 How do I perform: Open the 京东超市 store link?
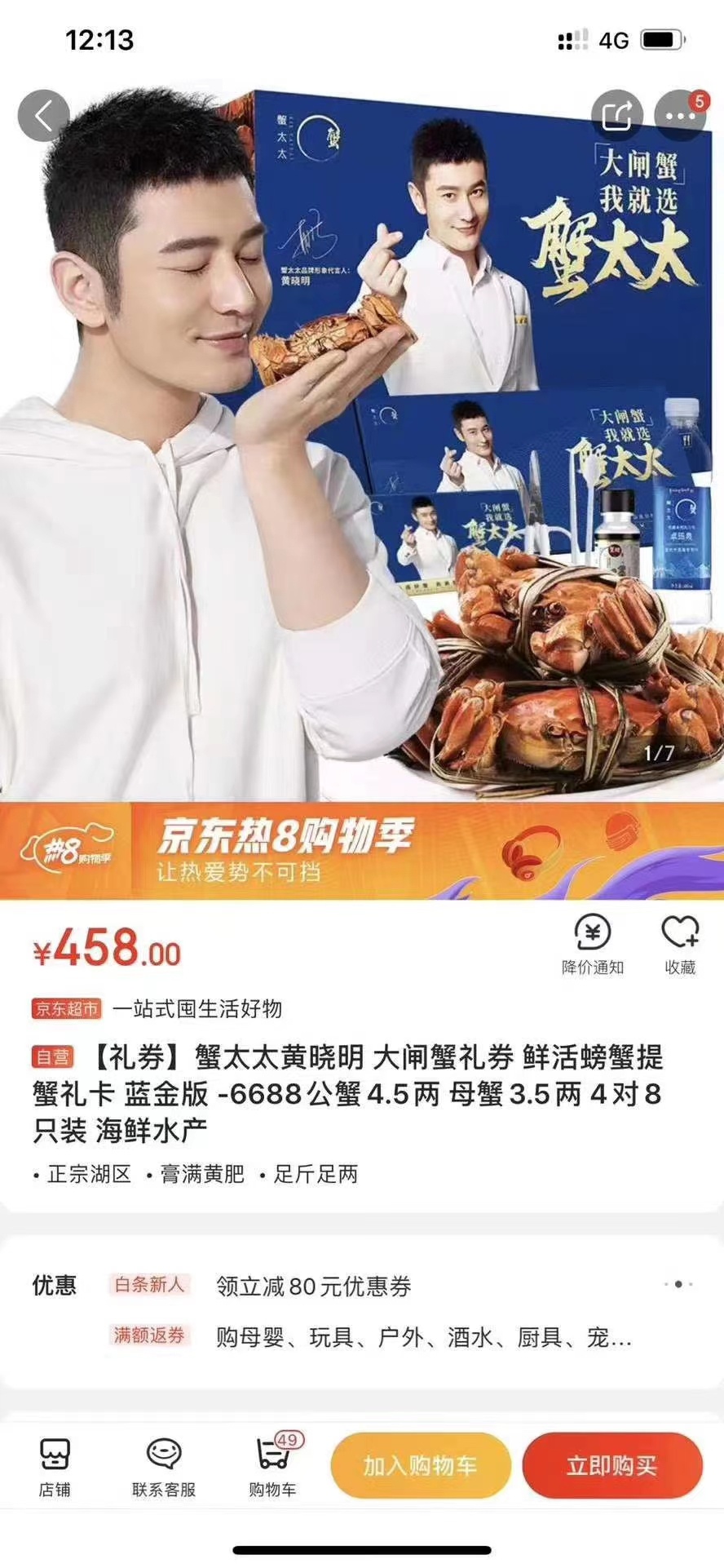coord(67,1008)
